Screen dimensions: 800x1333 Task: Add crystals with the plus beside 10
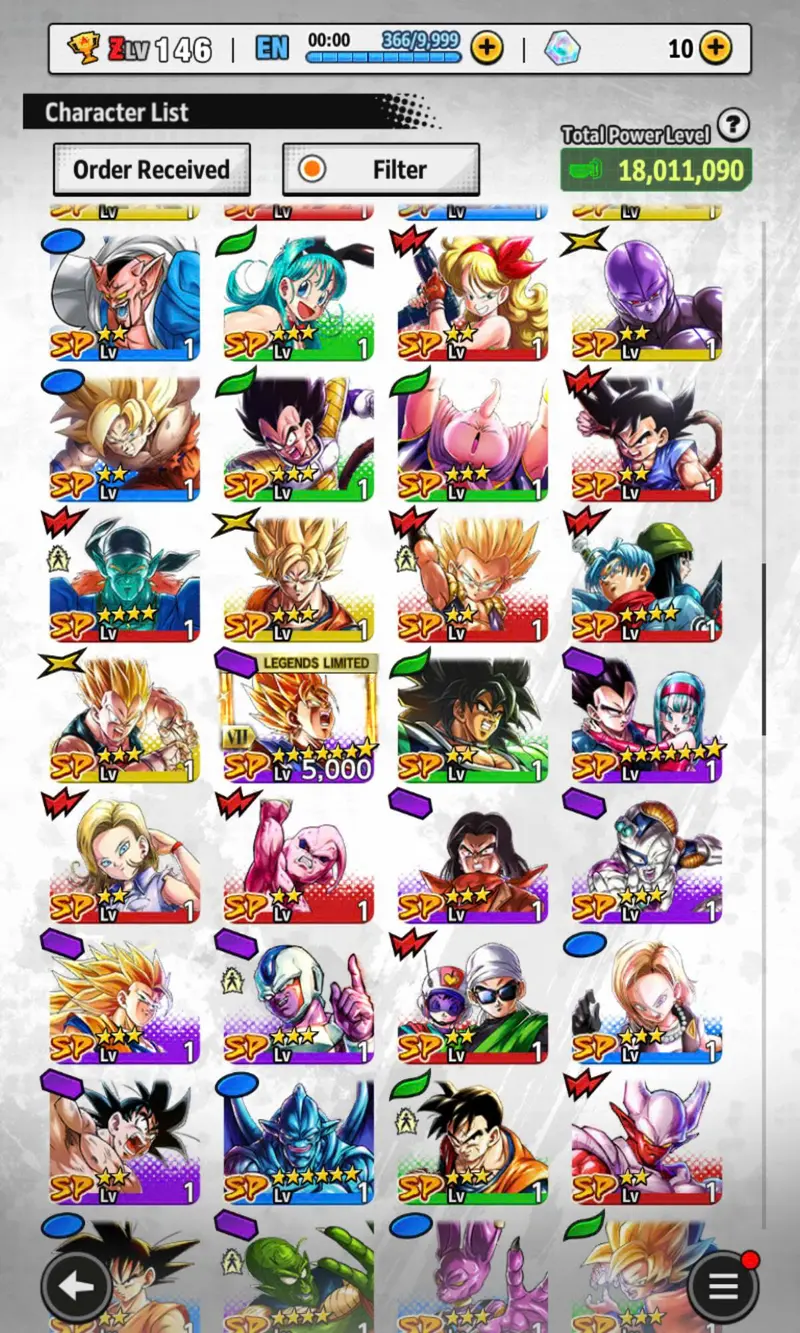coord(715,47)
